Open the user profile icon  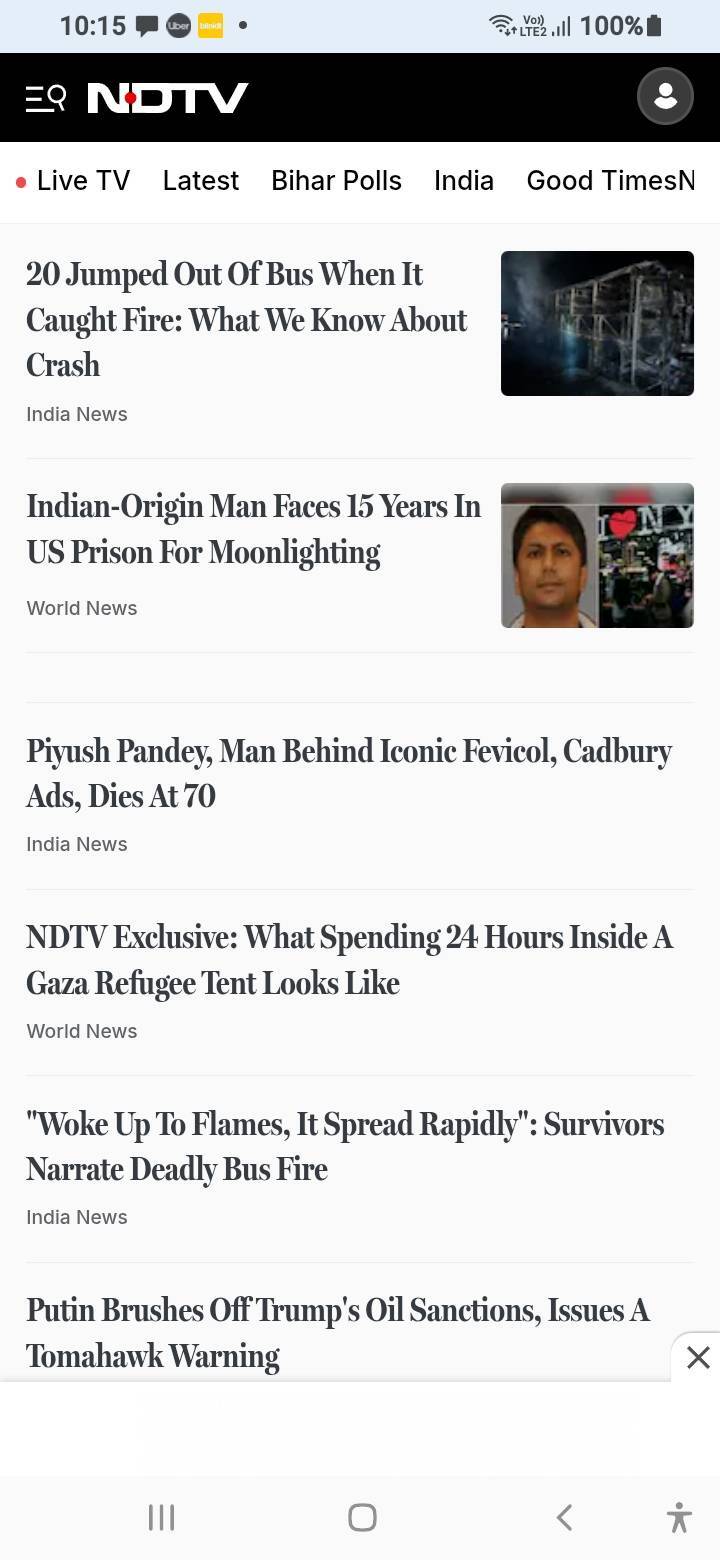point(665,97)
